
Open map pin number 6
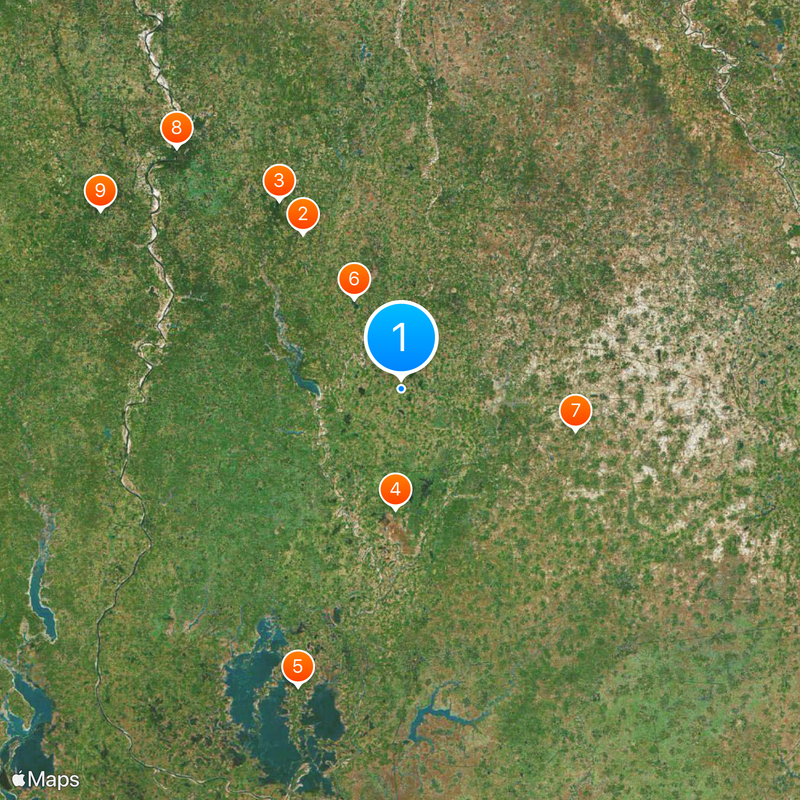pos(353,279)
